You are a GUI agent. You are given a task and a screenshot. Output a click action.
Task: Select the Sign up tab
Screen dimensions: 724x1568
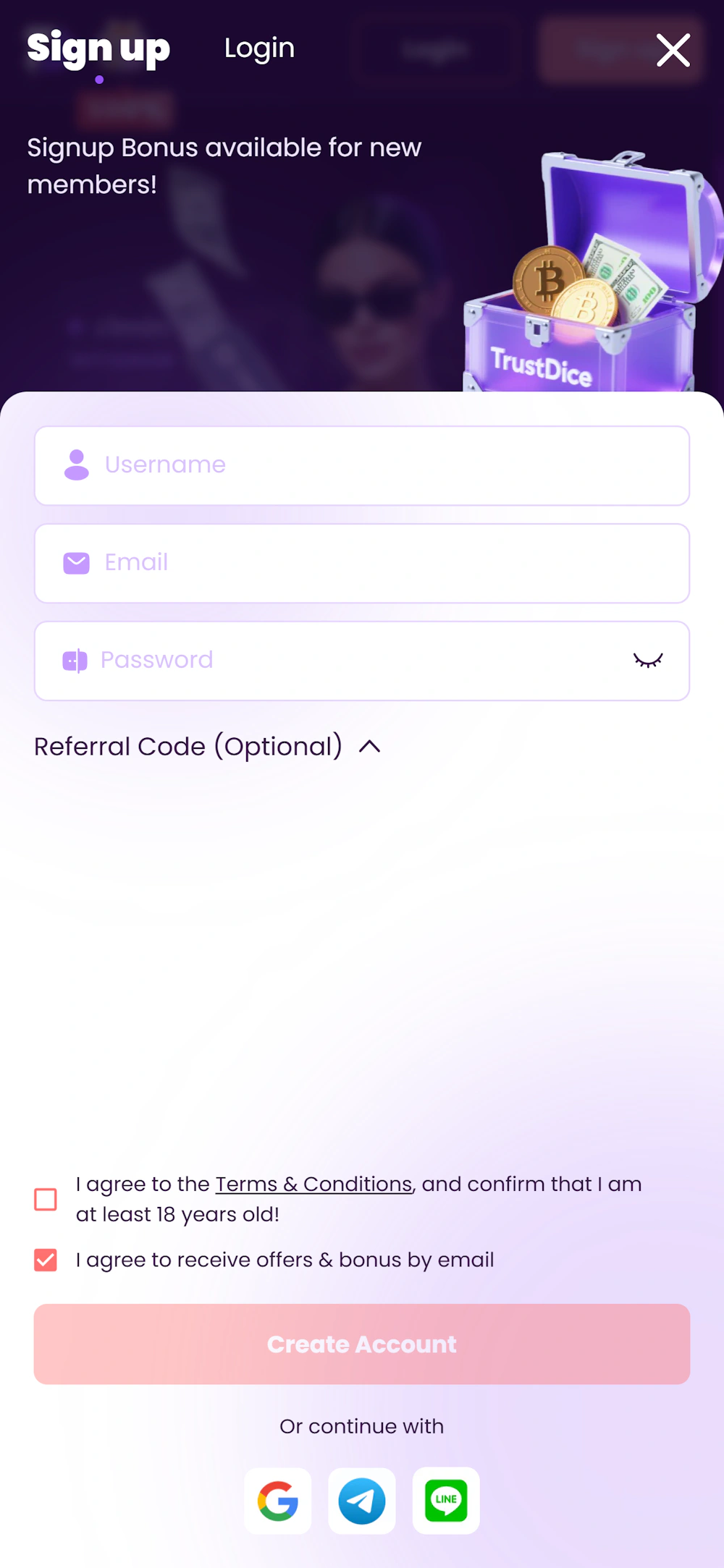(98, 49)
